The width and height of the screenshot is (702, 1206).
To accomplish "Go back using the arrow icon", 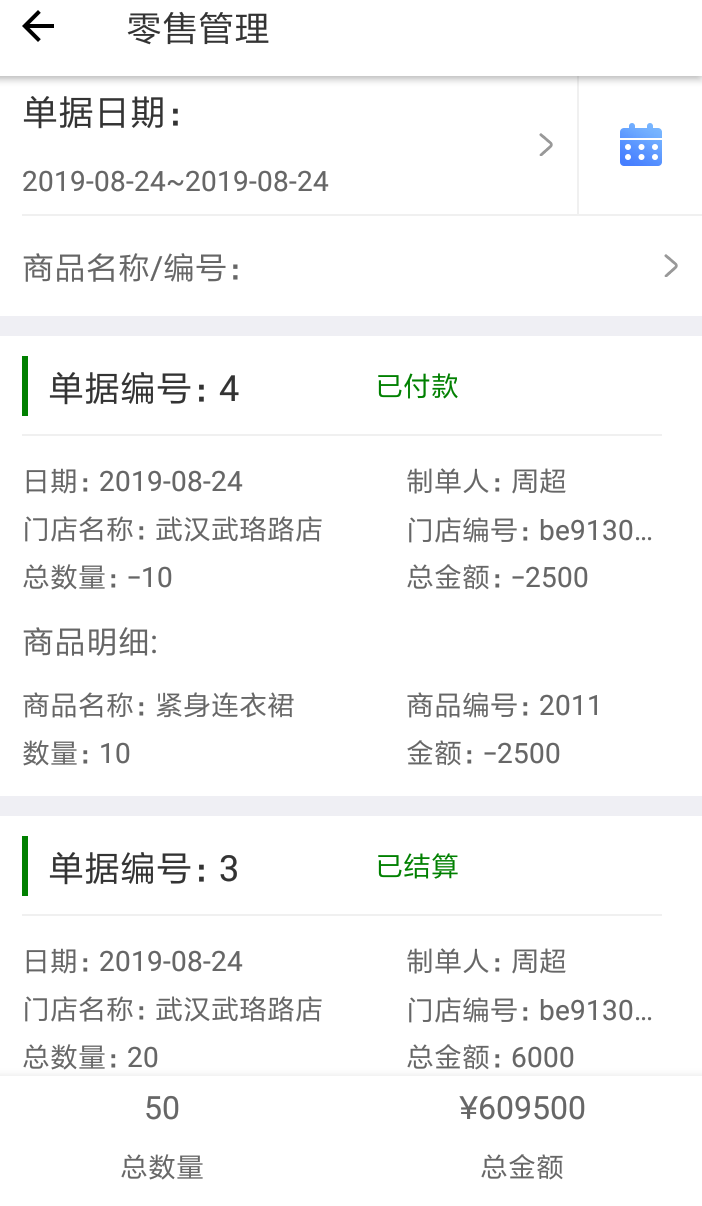I will click(38, 27).
